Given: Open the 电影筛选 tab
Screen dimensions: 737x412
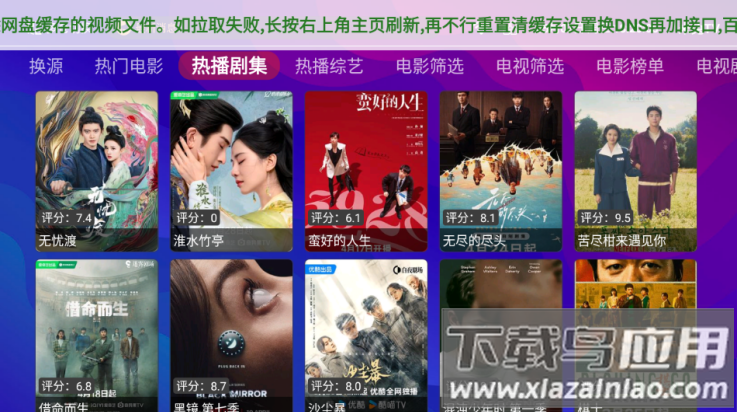Looking at the screenshot, I should click(430, 66).
